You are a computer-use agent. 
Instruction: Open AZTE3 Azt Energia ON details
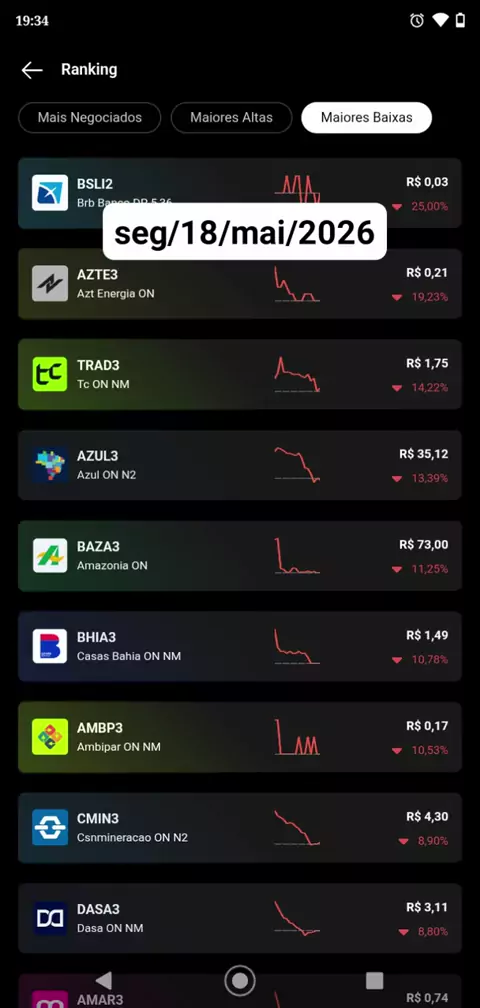(240, 284)
